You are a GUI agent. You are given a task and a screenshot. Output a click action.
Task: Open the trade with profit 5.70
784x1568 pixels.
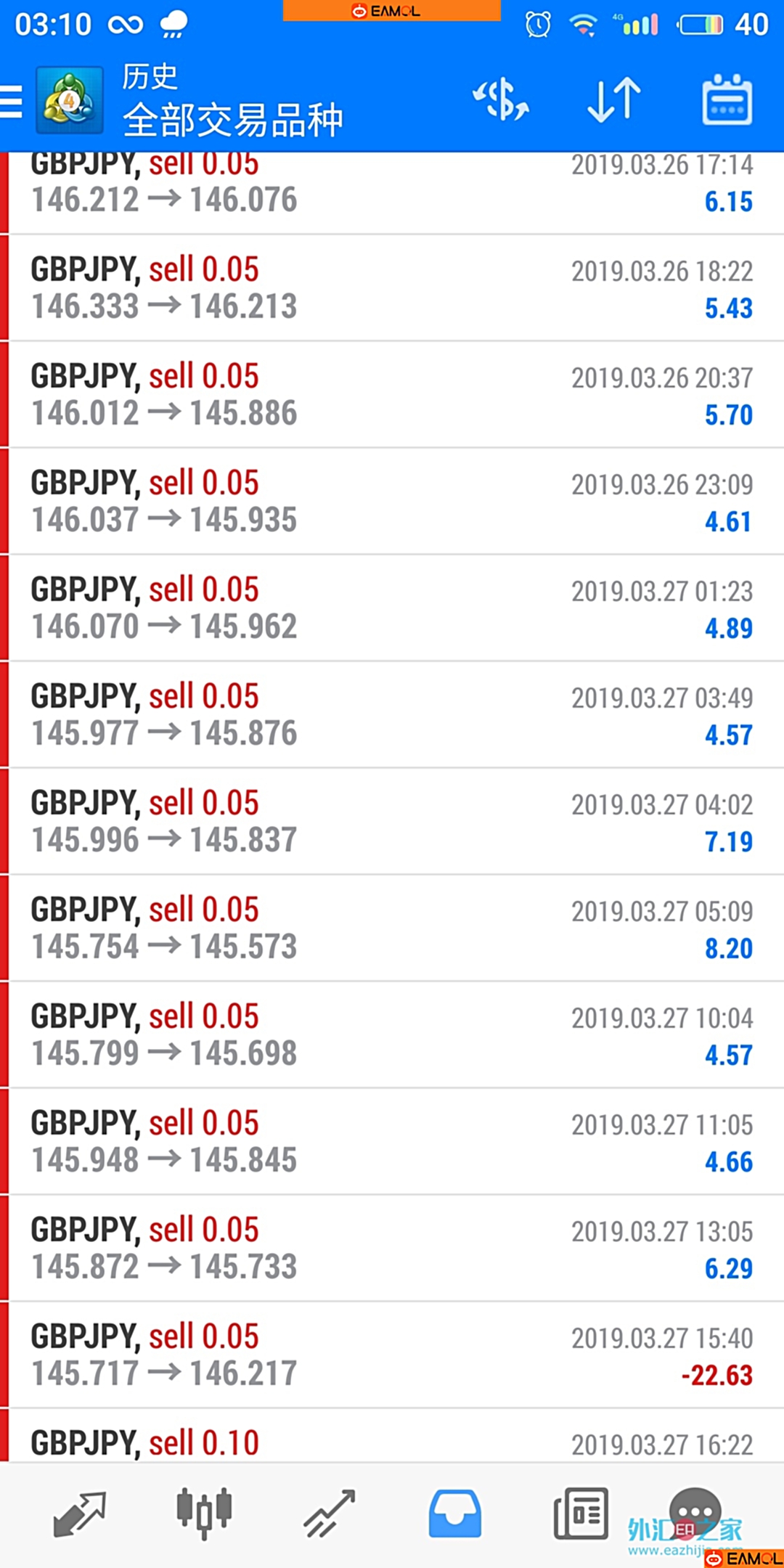(392, 395)
